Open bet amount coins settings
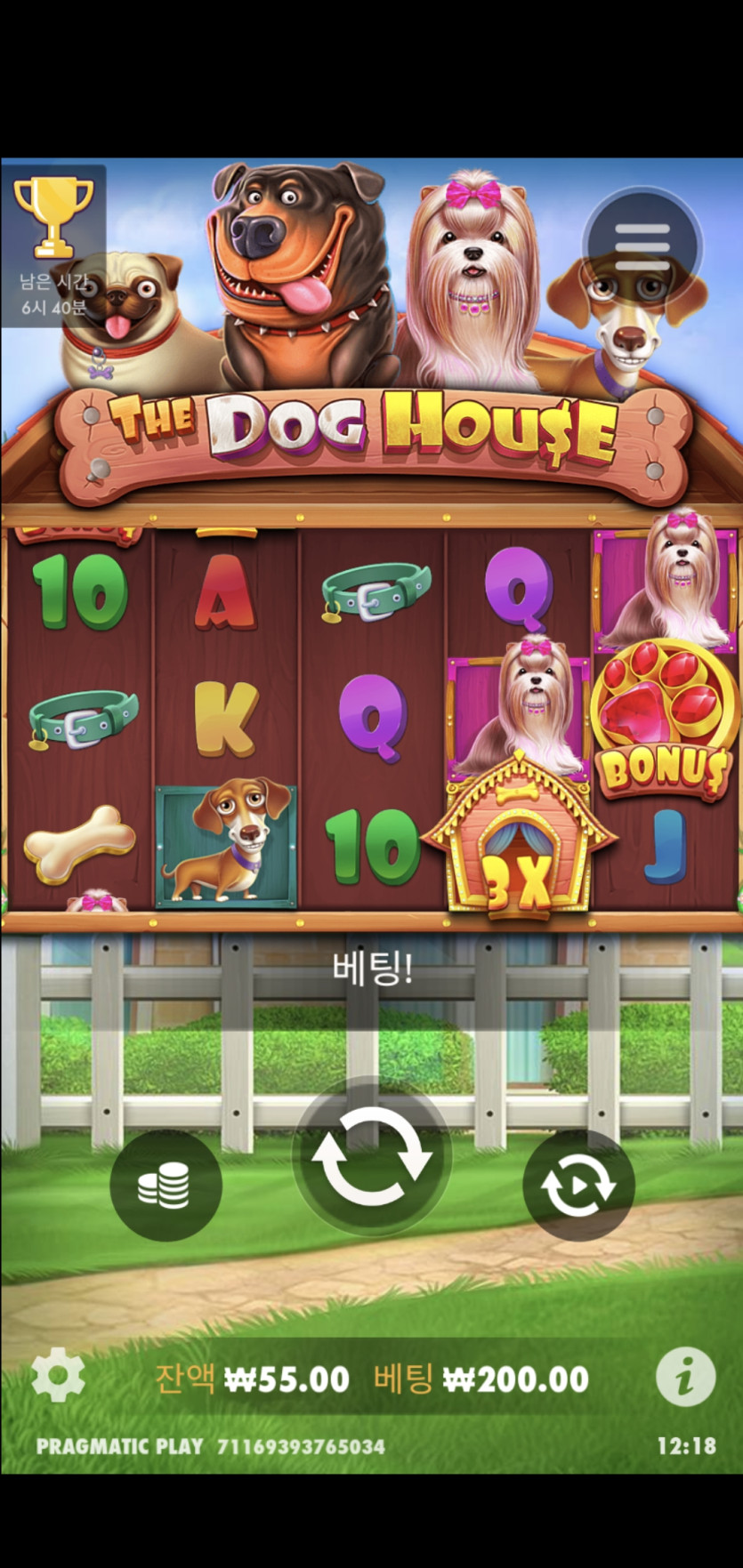 tap(166, 1185)
